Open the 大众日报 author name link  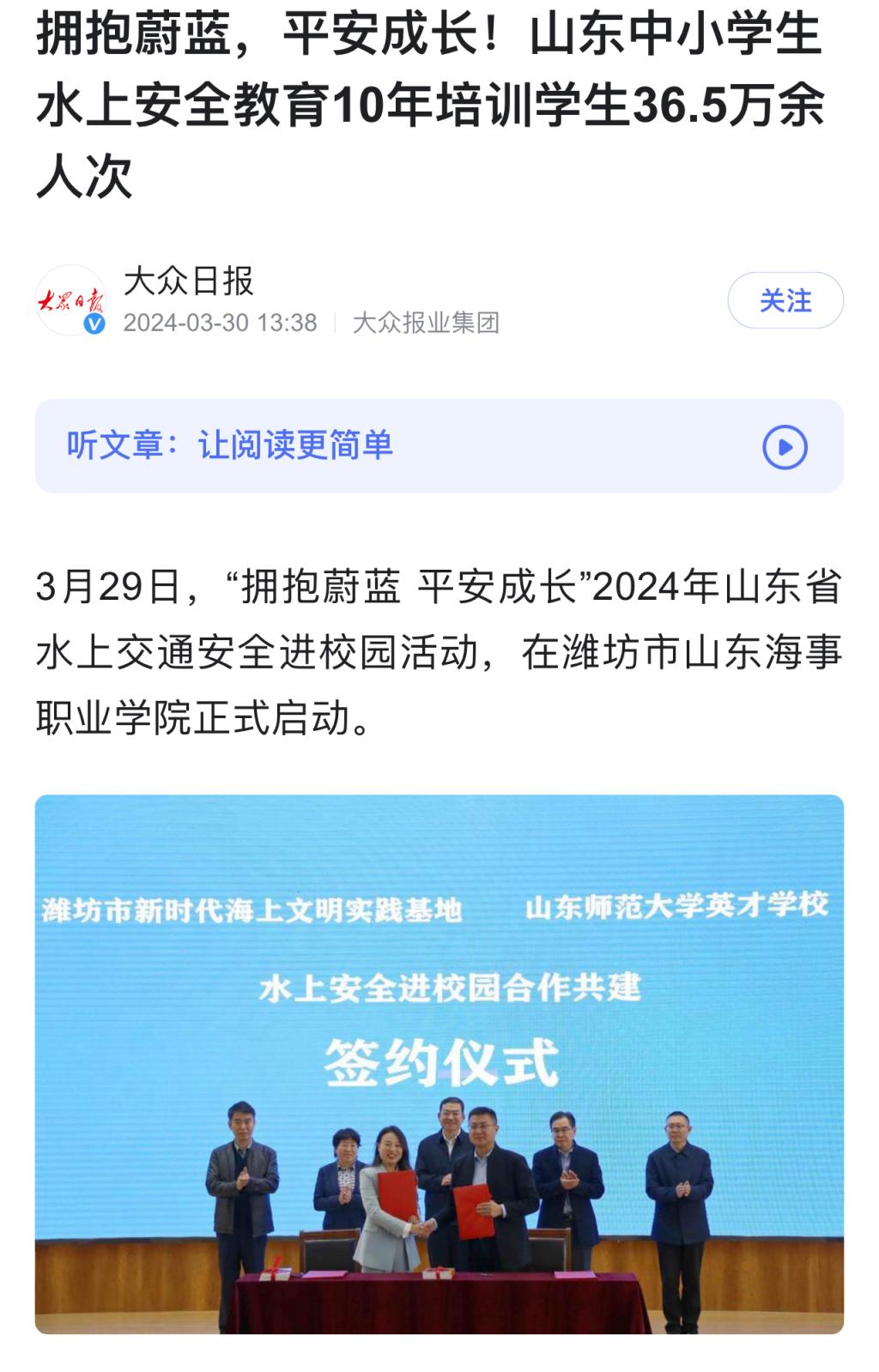click(189, 281)
